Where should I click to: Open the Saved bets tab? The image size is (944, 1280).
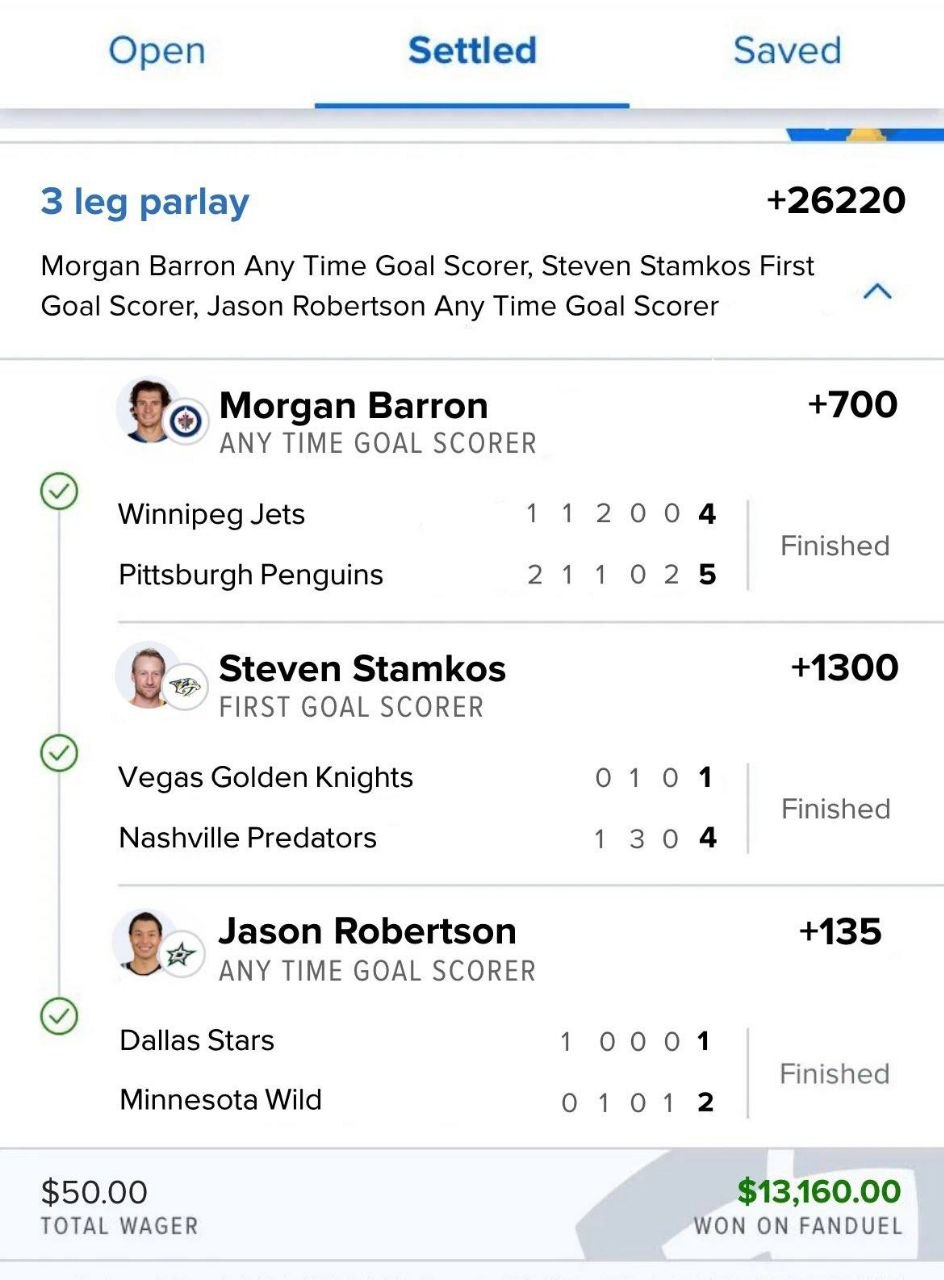point(787,51)
